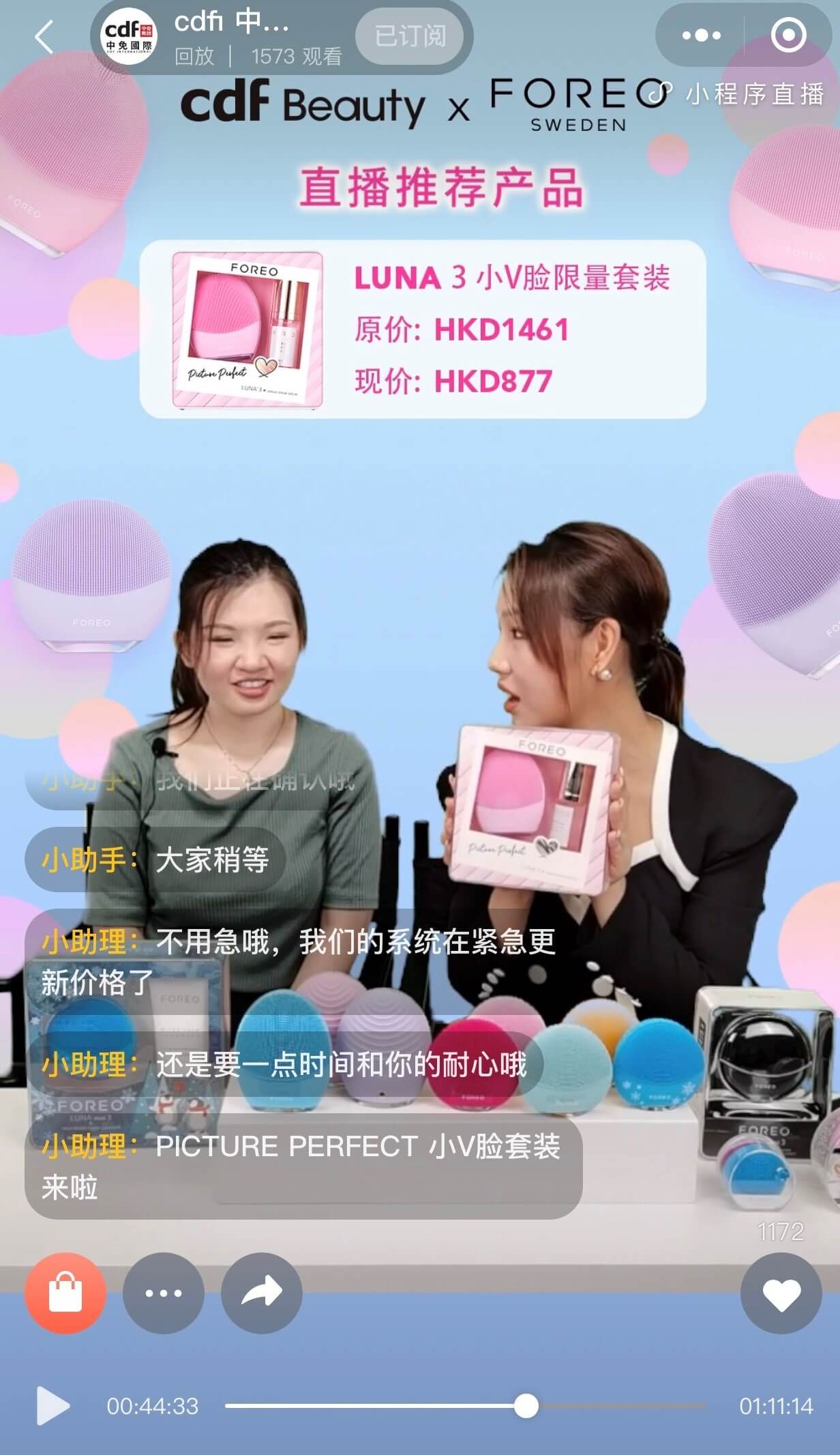
Task: Open the shopping bag product list
Action: (x=65, y=1293)
